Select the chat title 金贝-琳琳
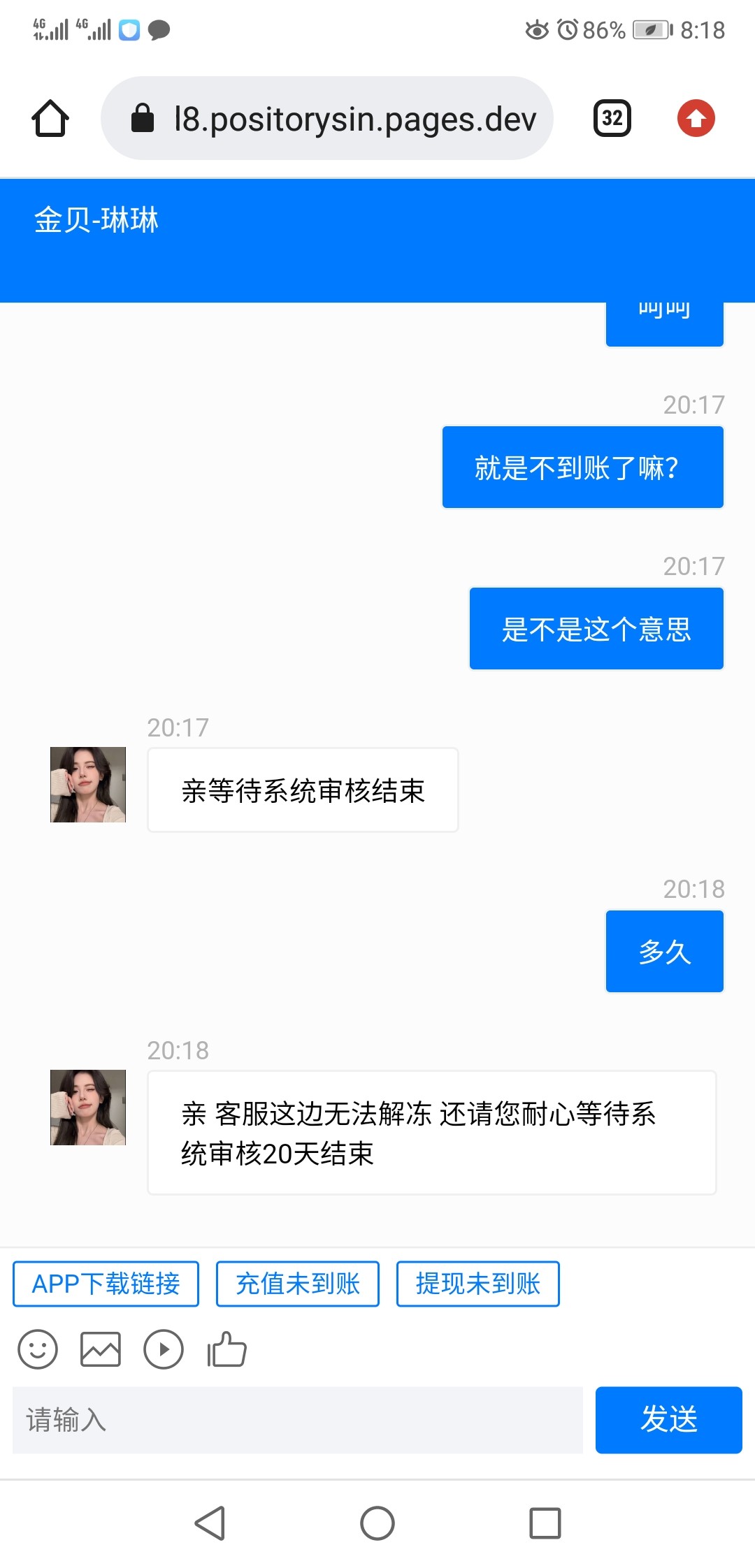 96,220
